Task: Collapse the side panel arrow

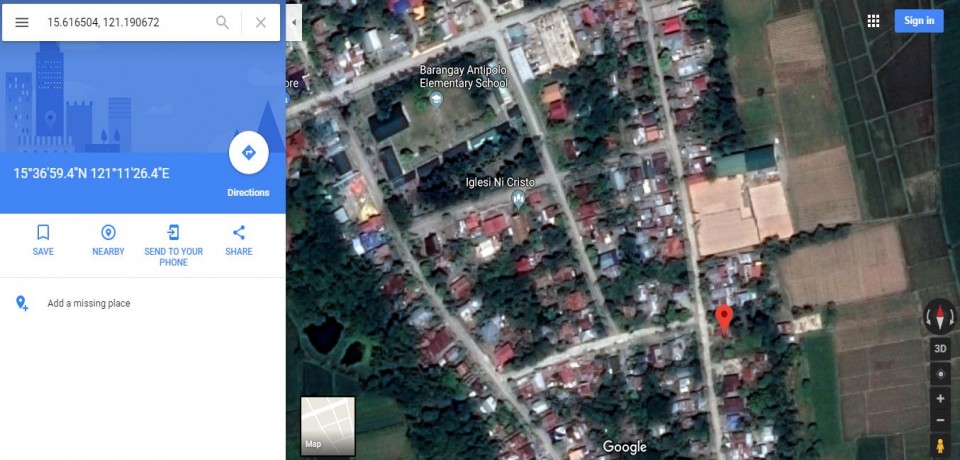Action: [x=294, y=22]
